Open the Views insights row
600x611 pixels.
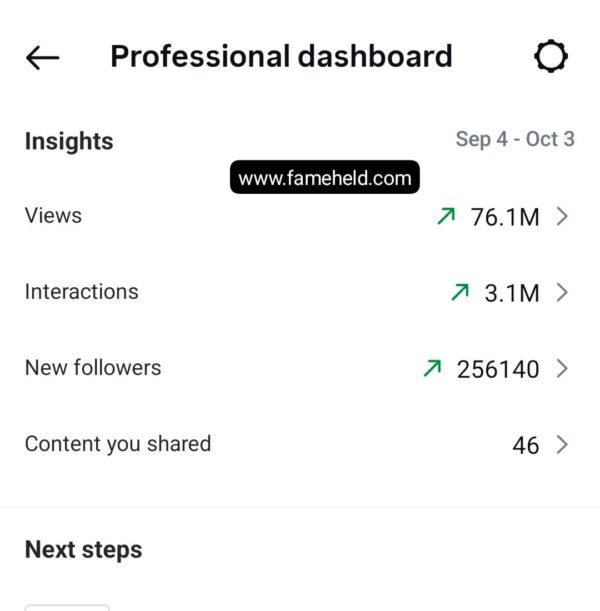point(300,216)
